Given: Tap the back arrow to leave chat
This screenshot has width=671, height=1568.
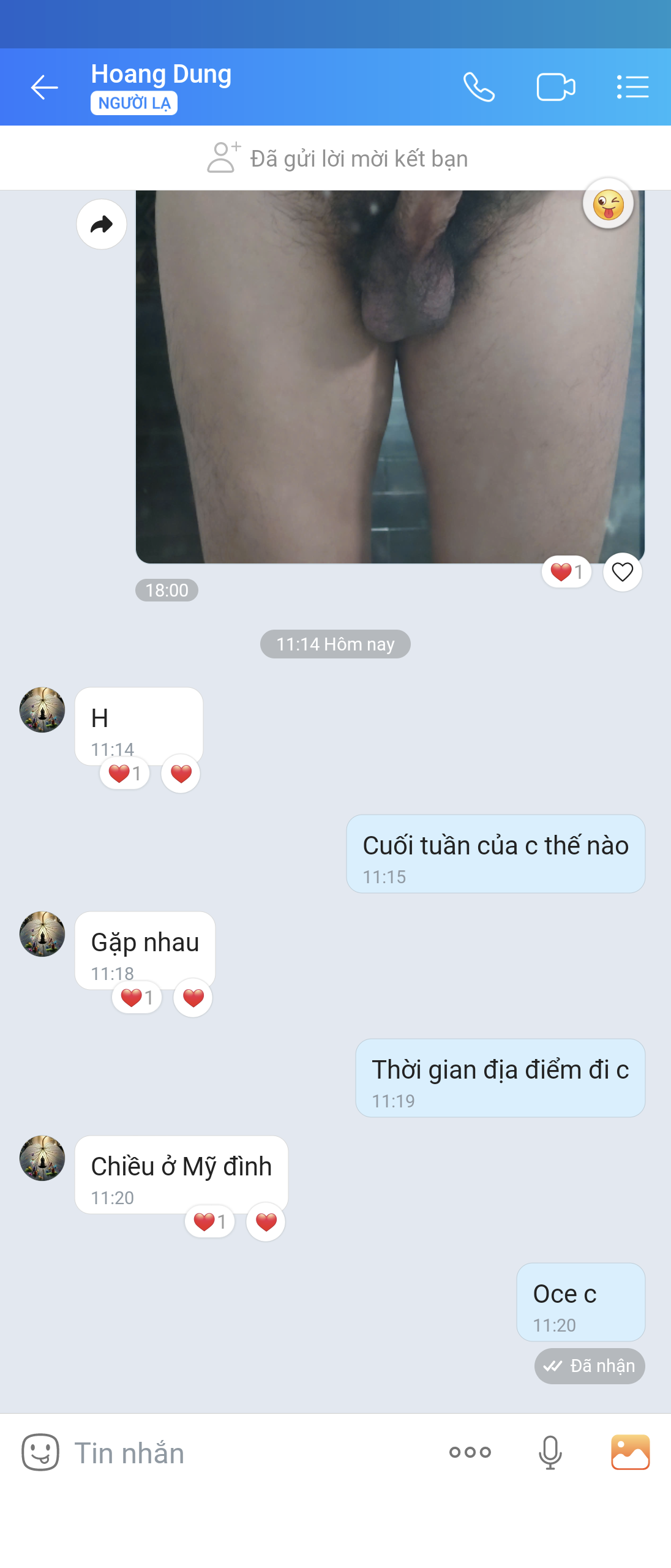Looking at the screenshot, I should [x=43, y=87].
